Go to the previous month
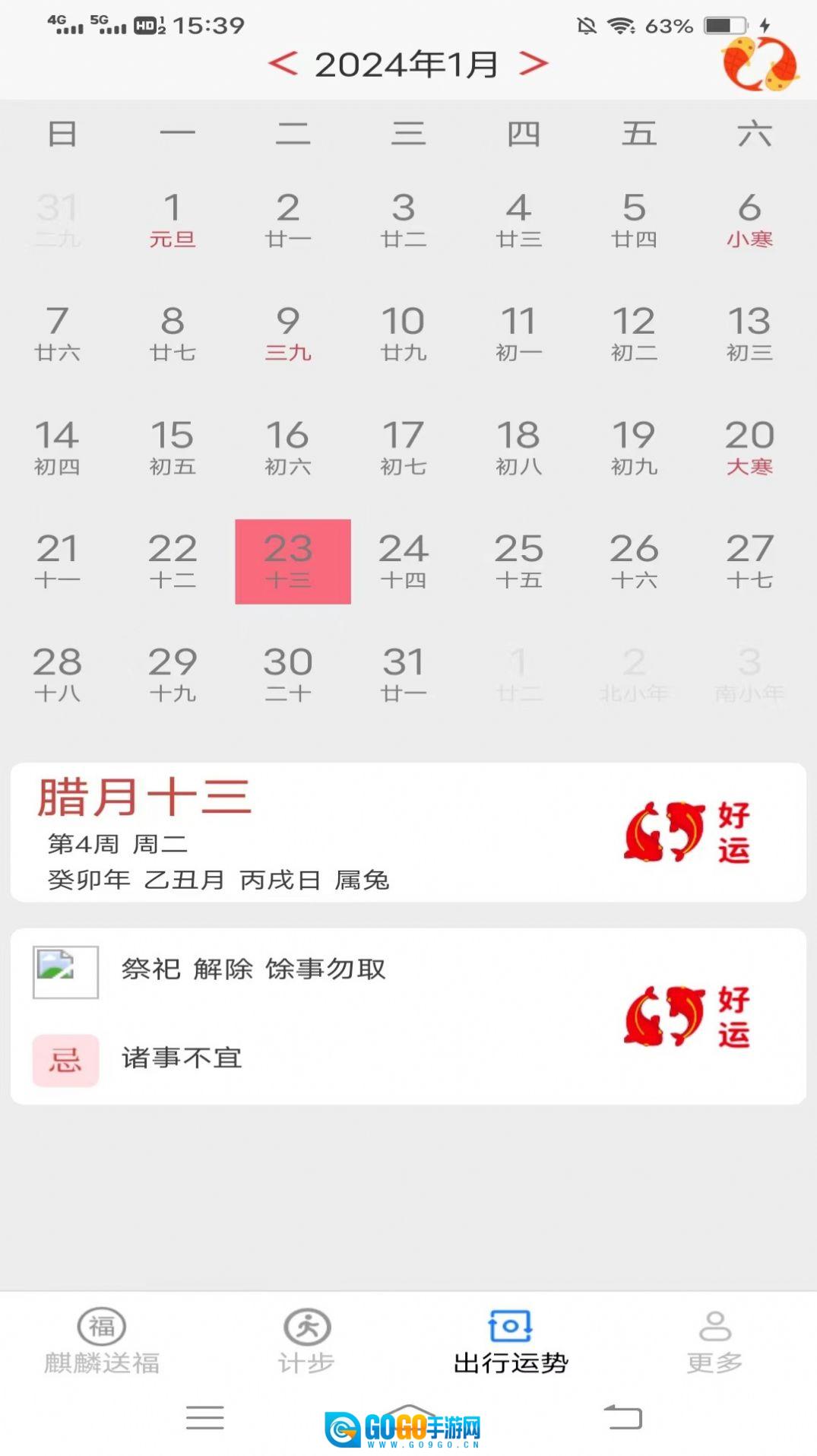817x1456 pixels. 283,64
